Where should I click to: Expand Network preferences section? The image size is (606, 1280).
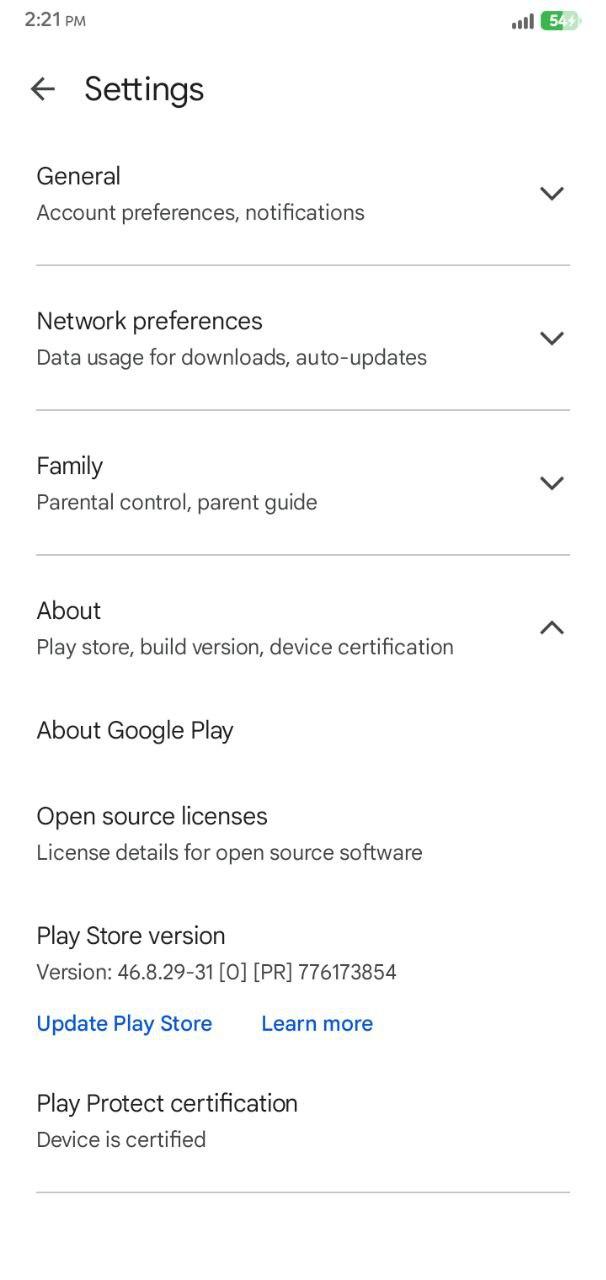click(551, 338)
